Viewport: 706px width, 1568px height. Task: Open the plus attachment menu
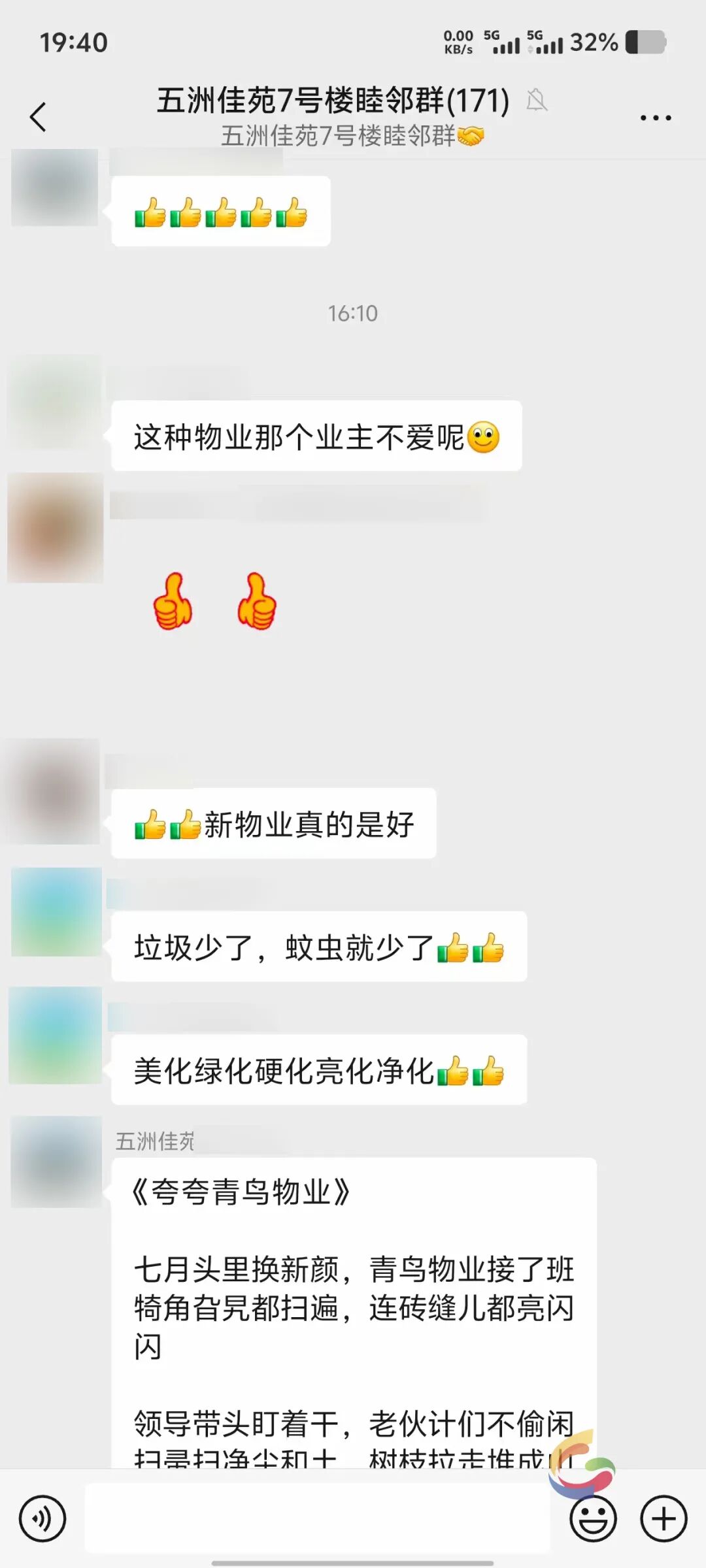click(x=663, y=1518)
